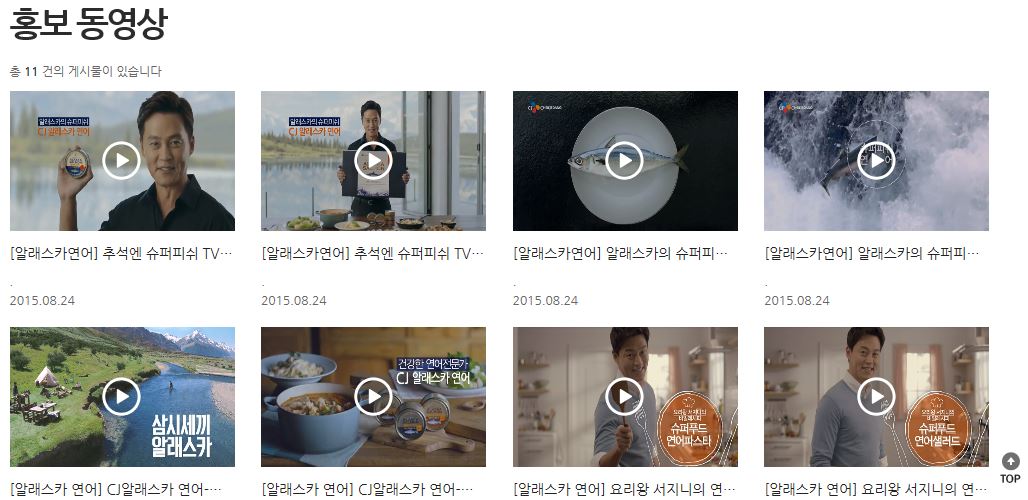Play the video of the salmon leaping in water
Viewport: 1028px width, 500px height.
pyautogui.click(x=876, y=161)
